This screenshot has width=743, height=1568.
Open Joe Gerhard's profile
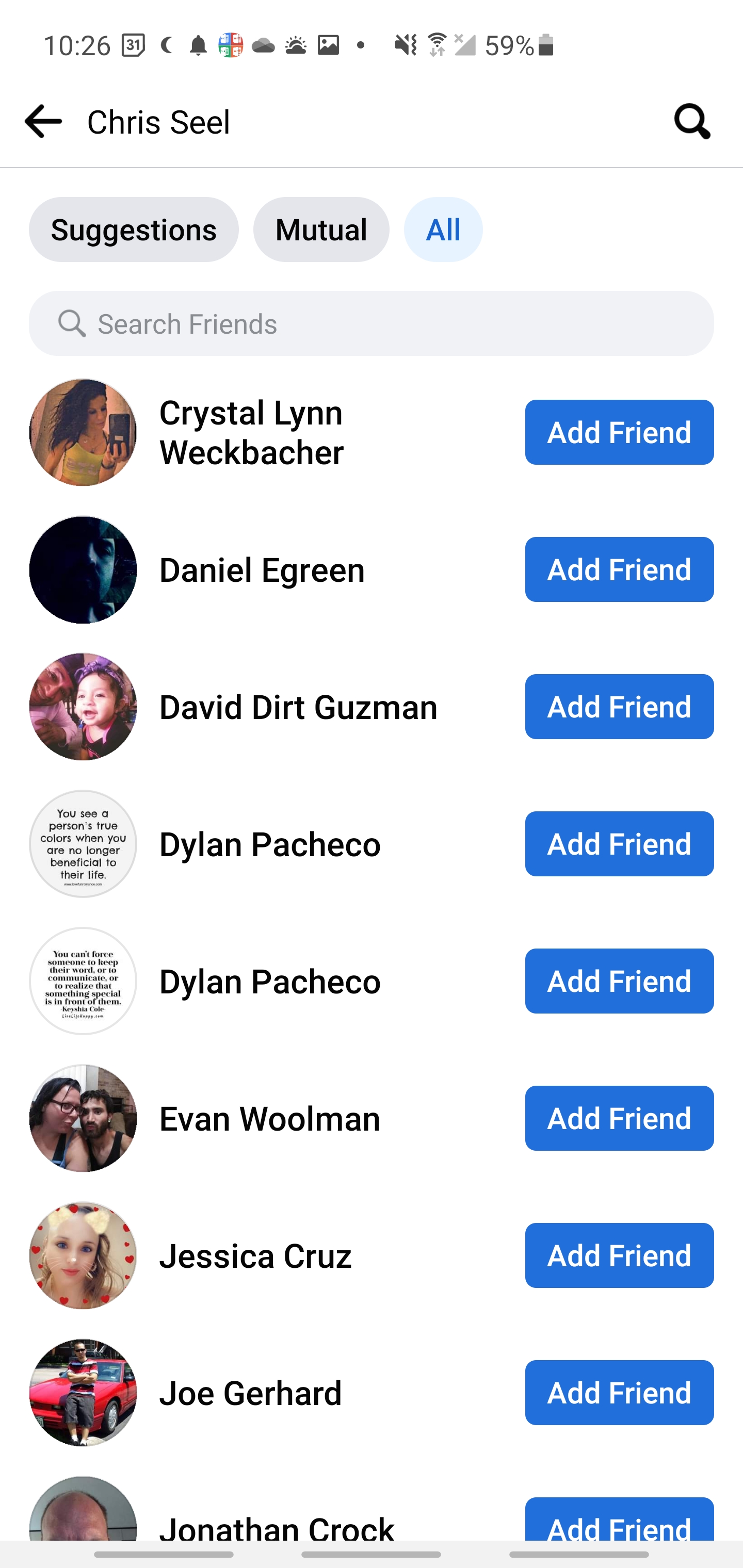[x=250, y=1393]
